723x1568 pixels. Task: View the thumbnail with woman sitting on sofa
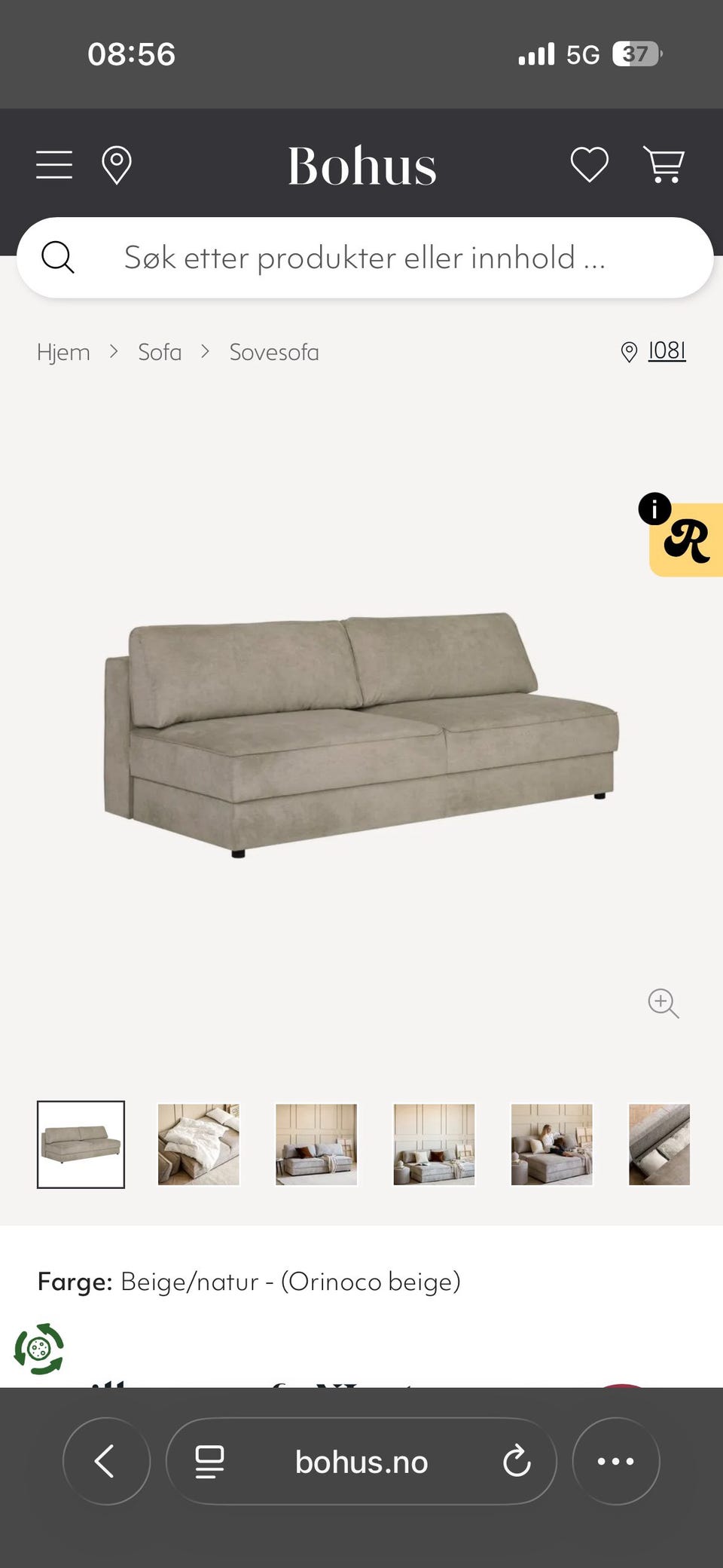pos(552,1145)
